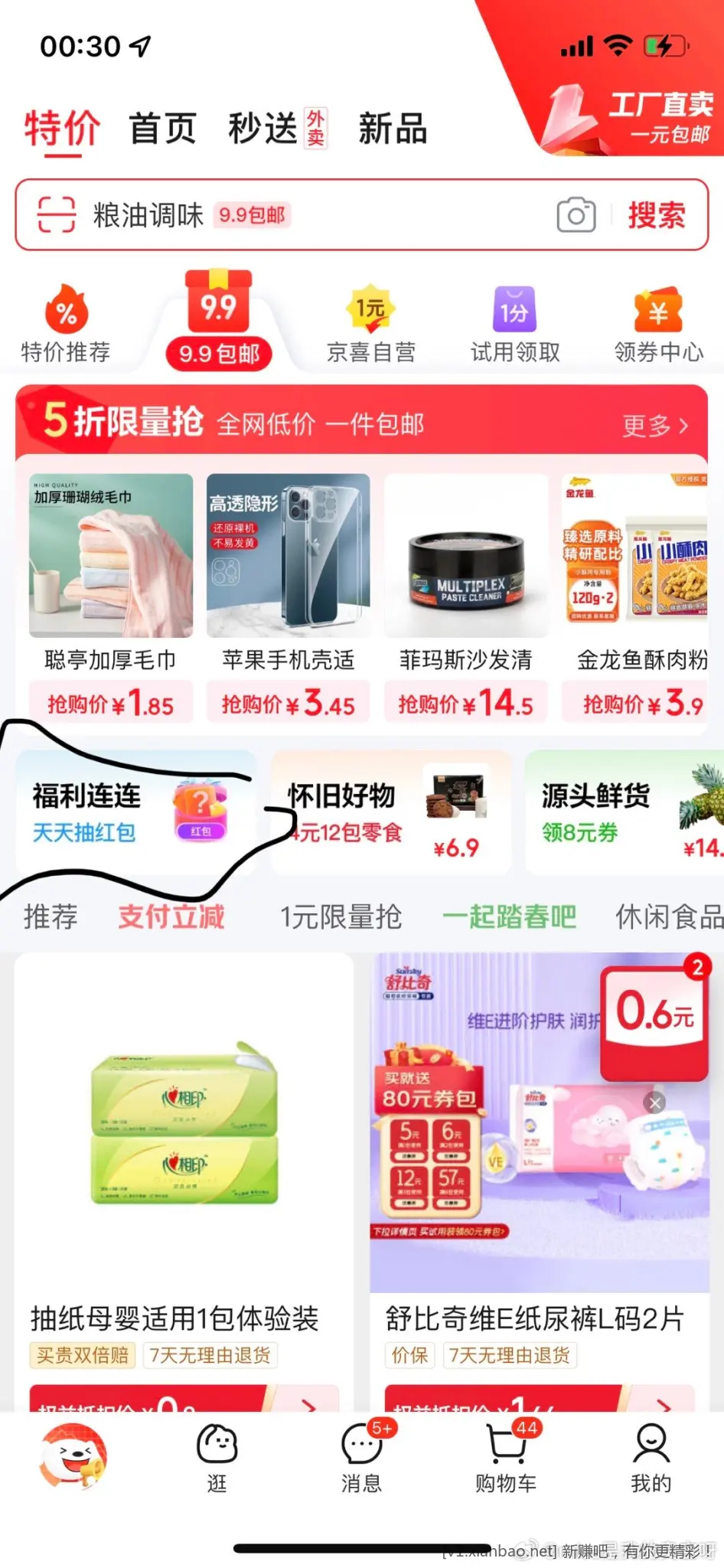Open 购物车 in bottom navigation
Screen dimensions: 724x1568
(x=506, y=1458)
